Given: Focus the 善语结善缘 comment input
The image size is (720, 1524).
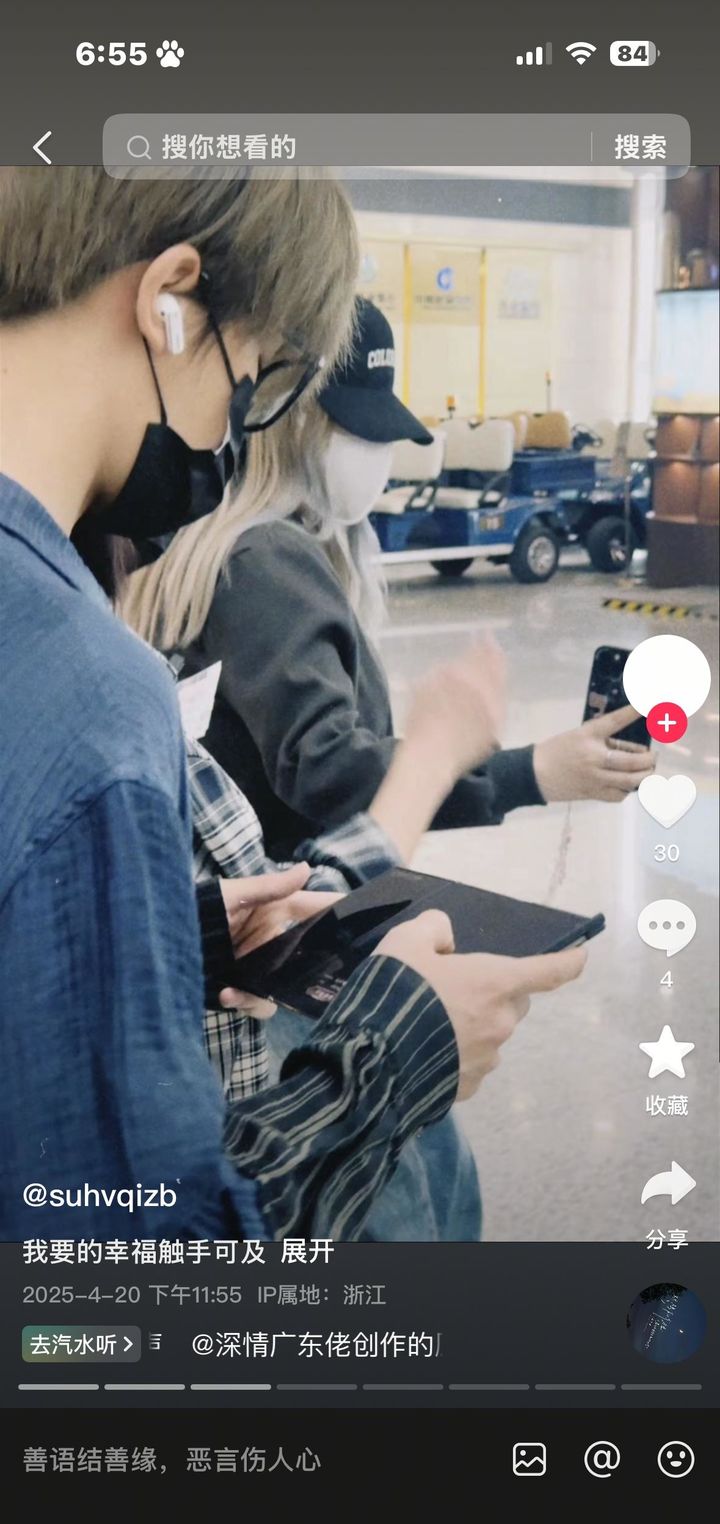Looking at the screenshot, I should pyautogui.click(x=172, y=1459).
